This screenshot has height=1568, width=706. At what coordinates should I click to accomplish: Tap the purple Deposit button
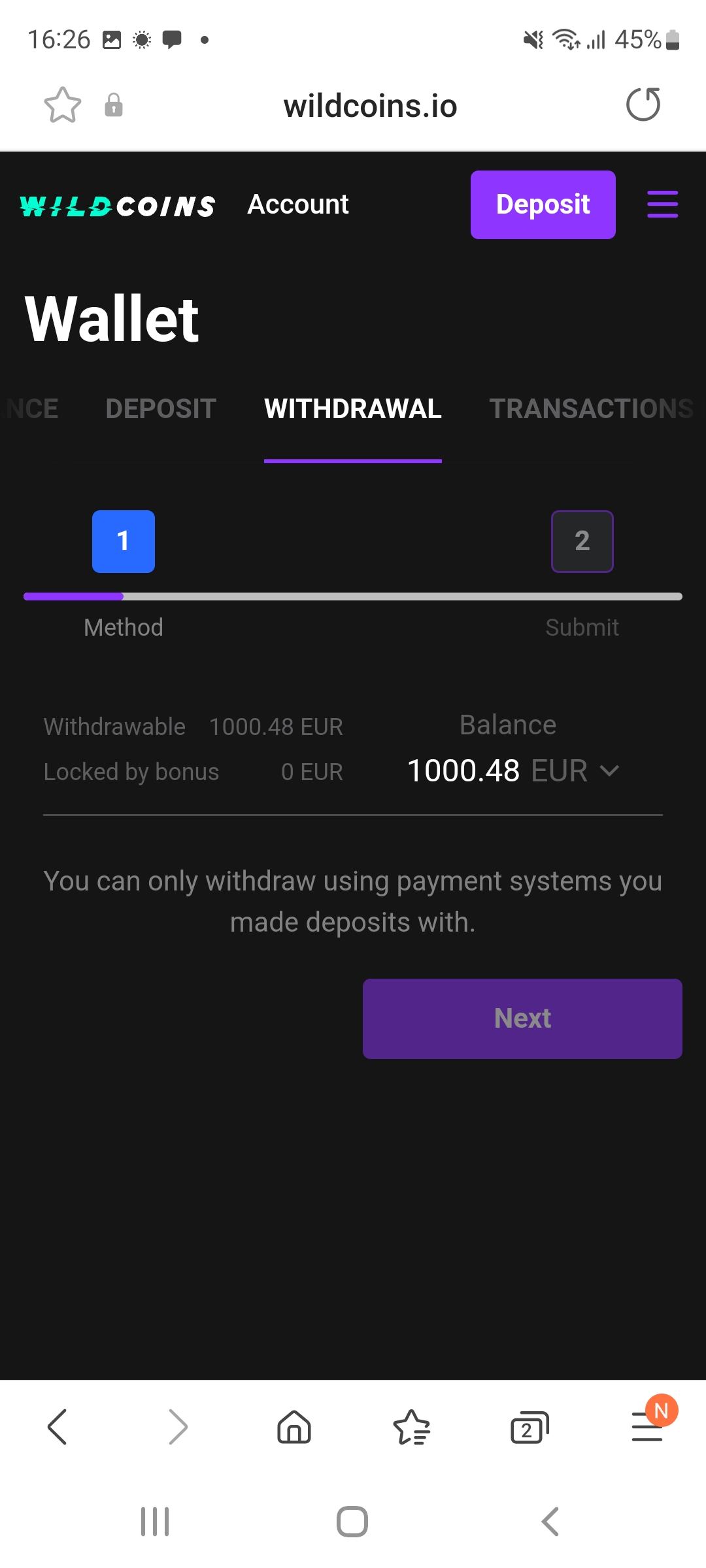543,204
